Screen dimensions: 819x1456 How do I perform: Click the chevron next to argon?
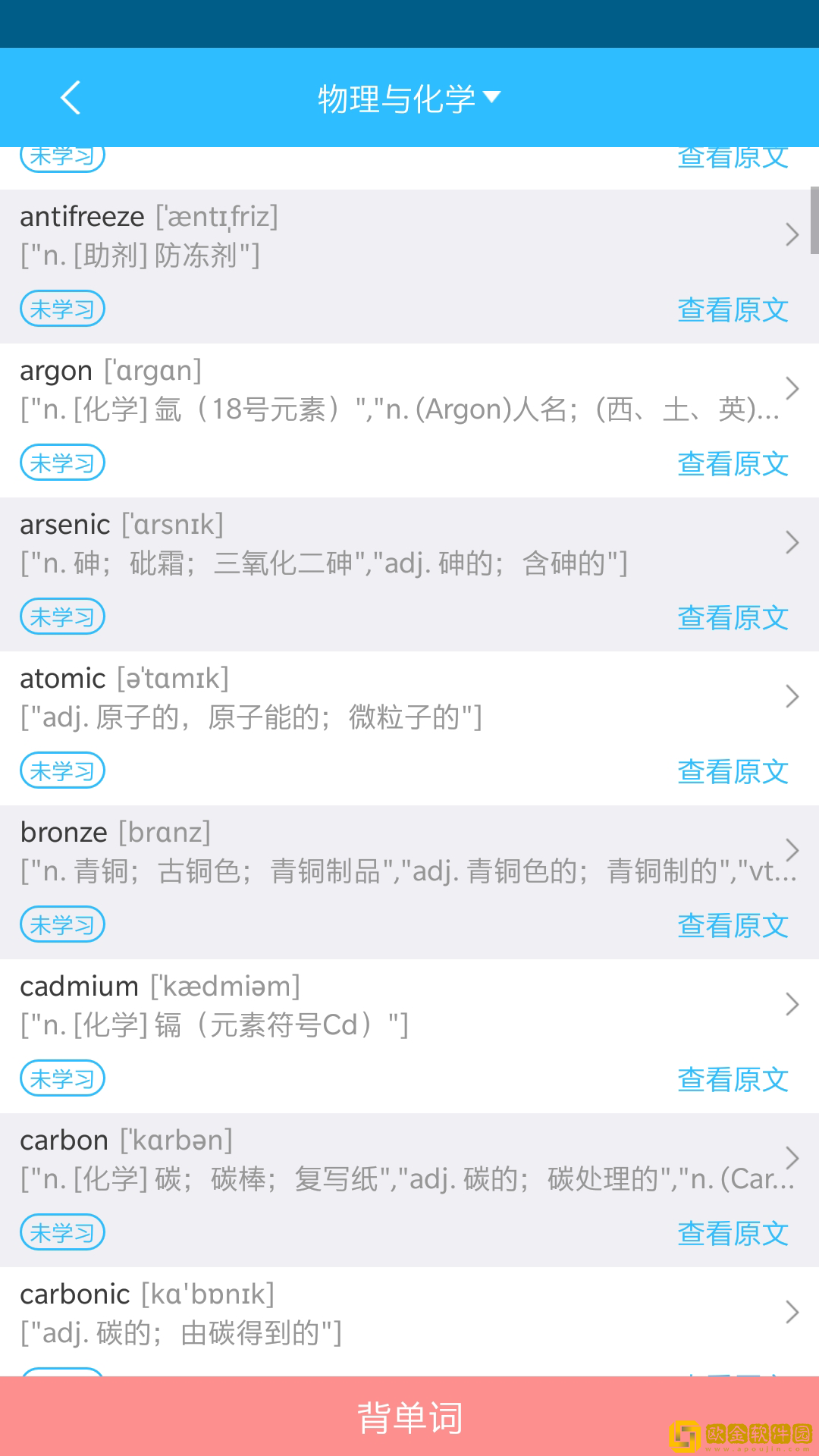point(792,388)
